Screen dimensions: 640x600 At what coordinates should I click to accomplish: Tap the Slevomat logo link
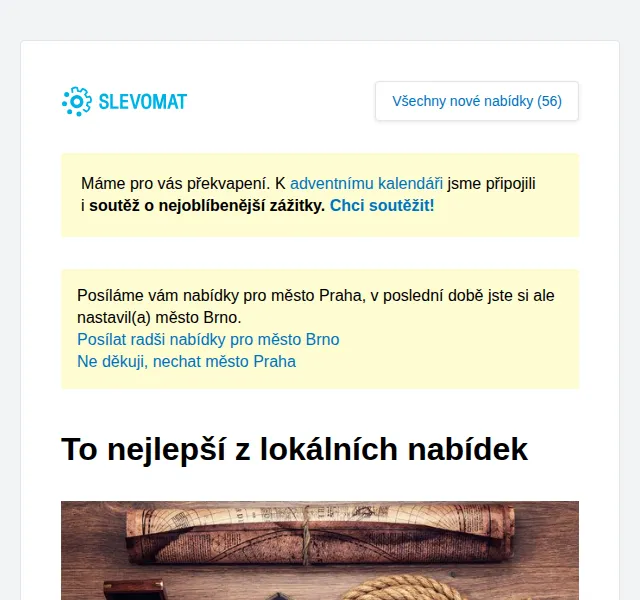tap(124, 101)
